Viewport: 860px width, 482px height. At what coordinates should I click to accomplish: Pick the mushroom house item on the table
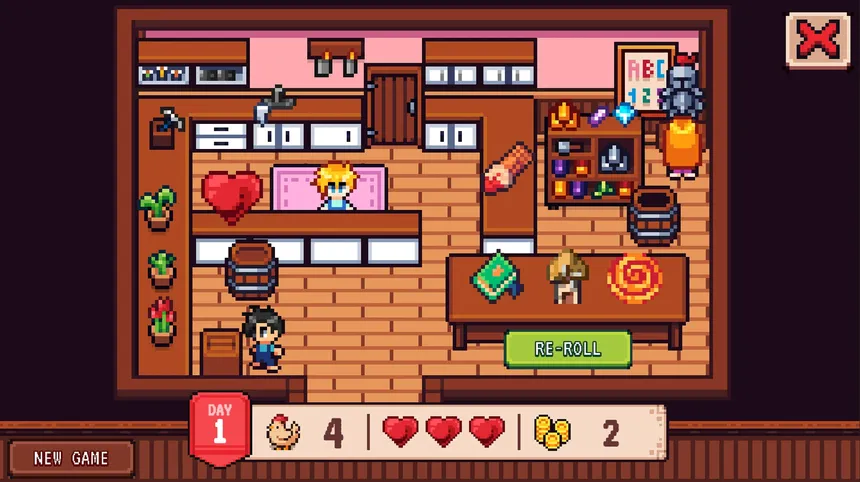(x=567, y=276)
